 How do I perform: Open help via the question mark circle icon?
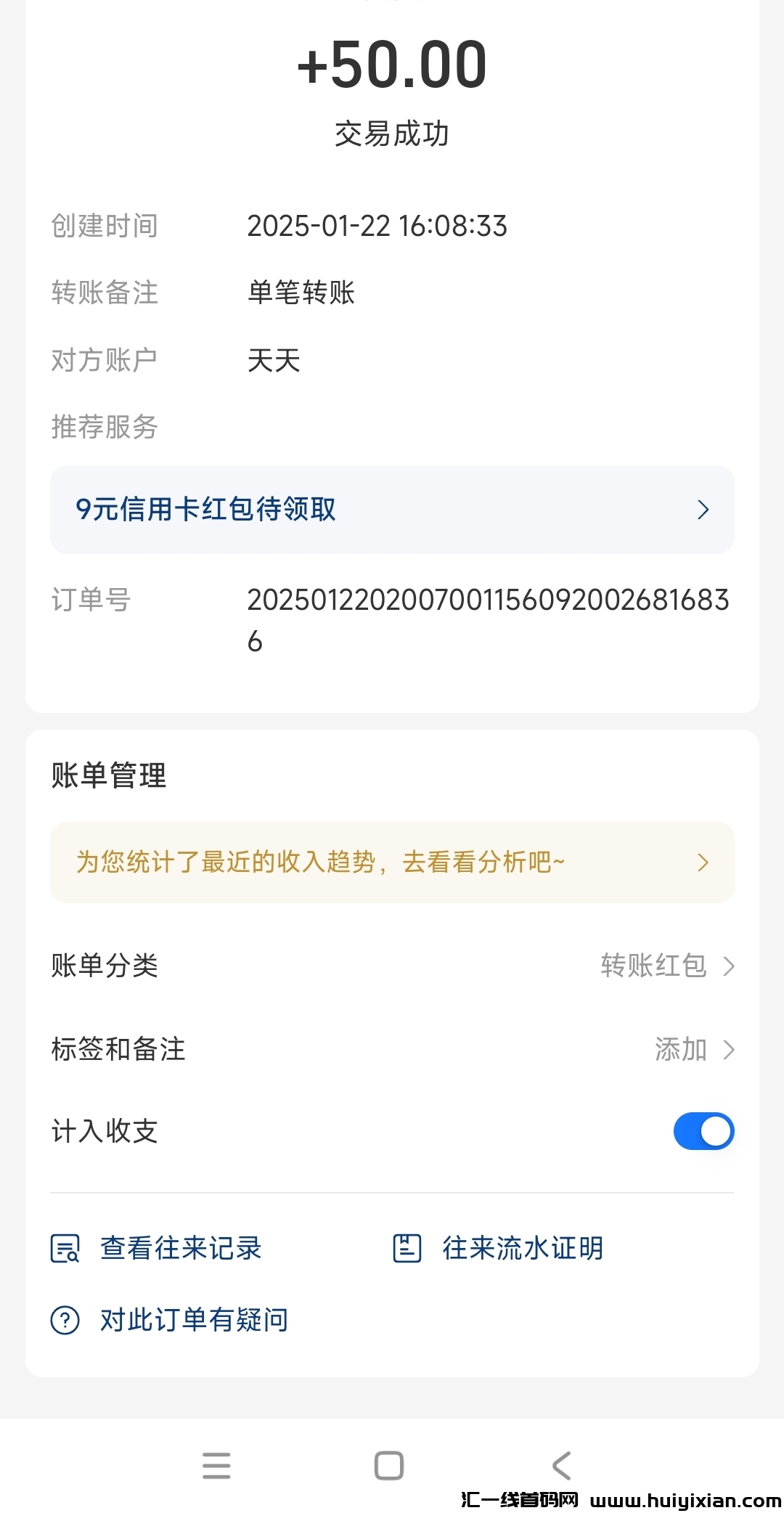coord(64,1319)
